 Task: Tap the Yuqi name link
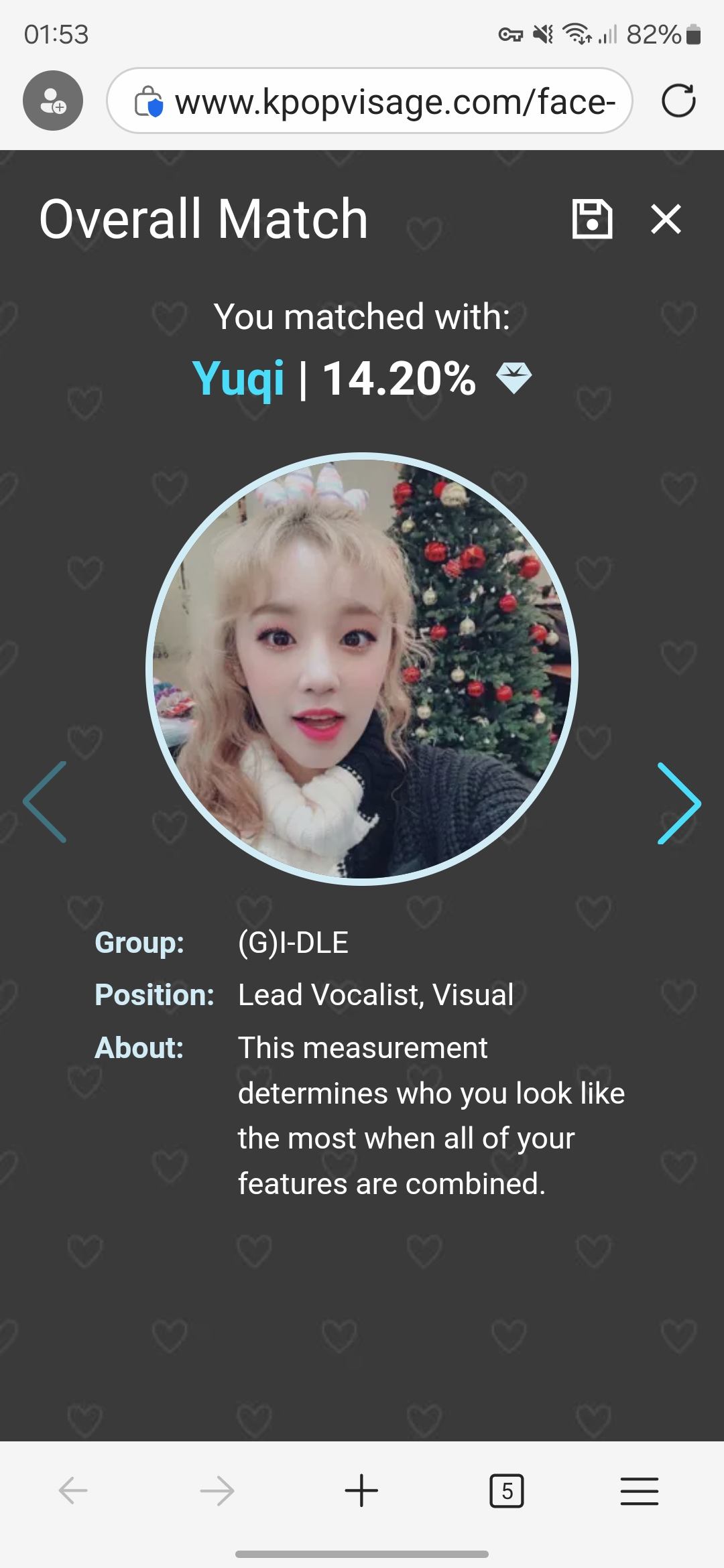click(238, 379)
